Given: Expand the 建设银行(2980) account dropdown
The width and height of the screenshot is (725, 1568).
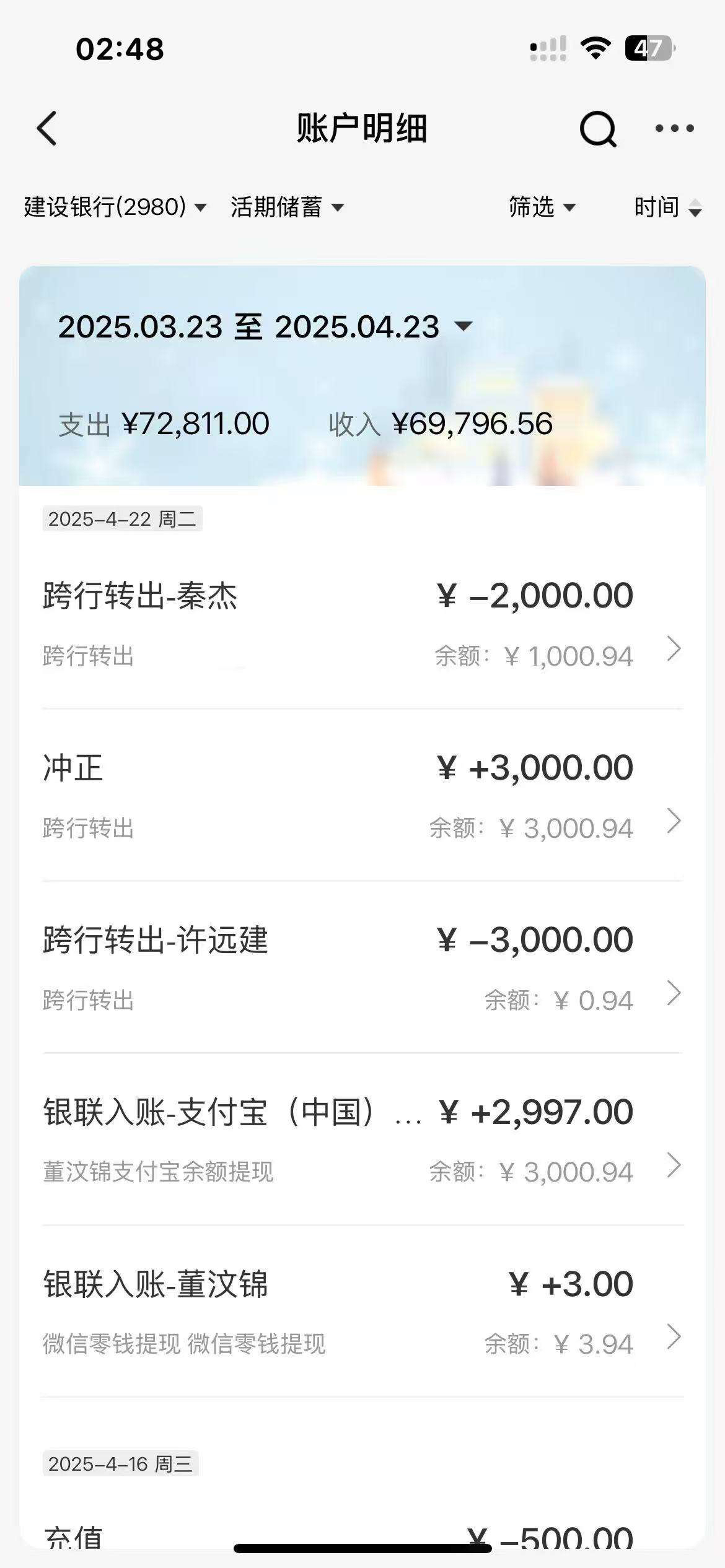Looking at the screenshot, I should 115,207.
